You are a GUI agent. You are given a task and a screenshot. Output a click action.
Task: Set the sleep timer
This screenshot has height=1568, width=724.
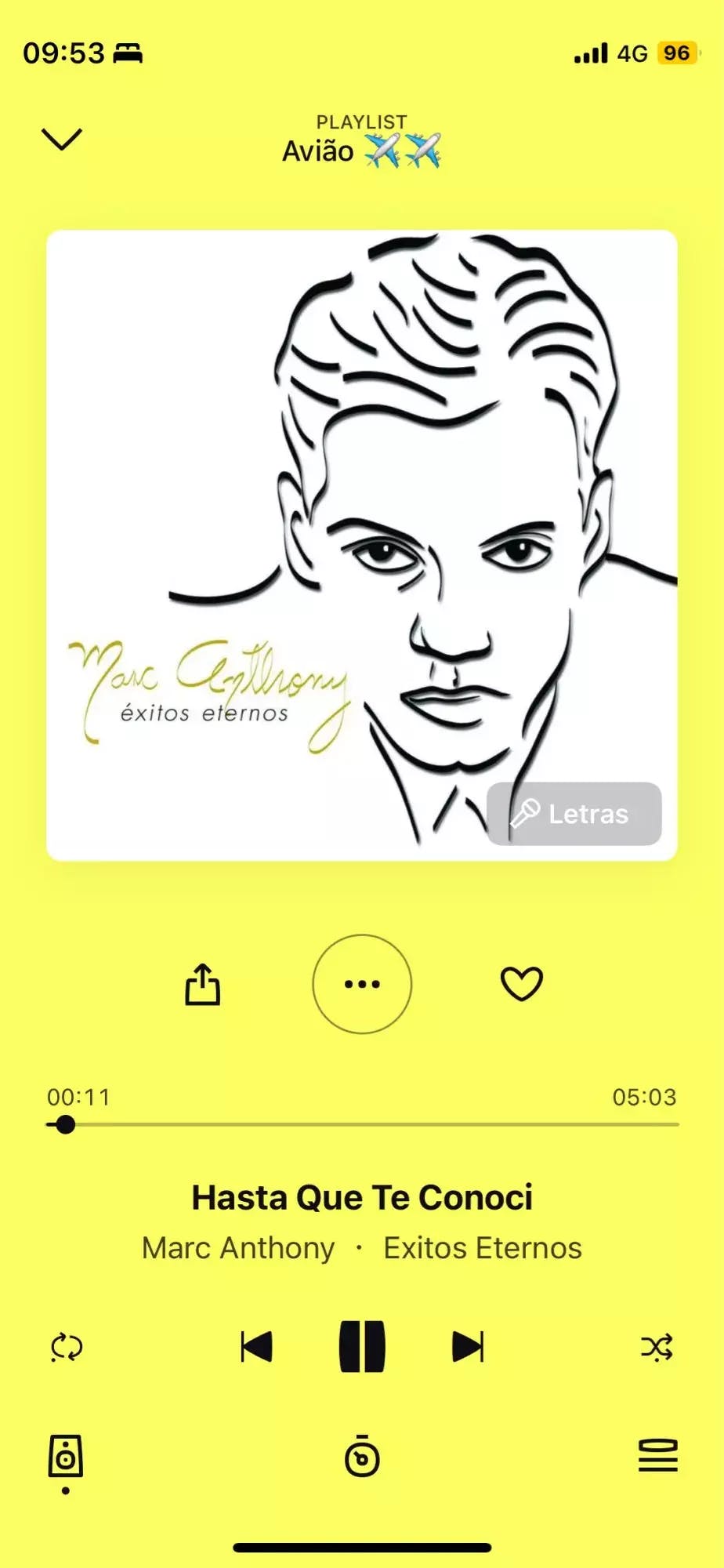(362, 1457)
